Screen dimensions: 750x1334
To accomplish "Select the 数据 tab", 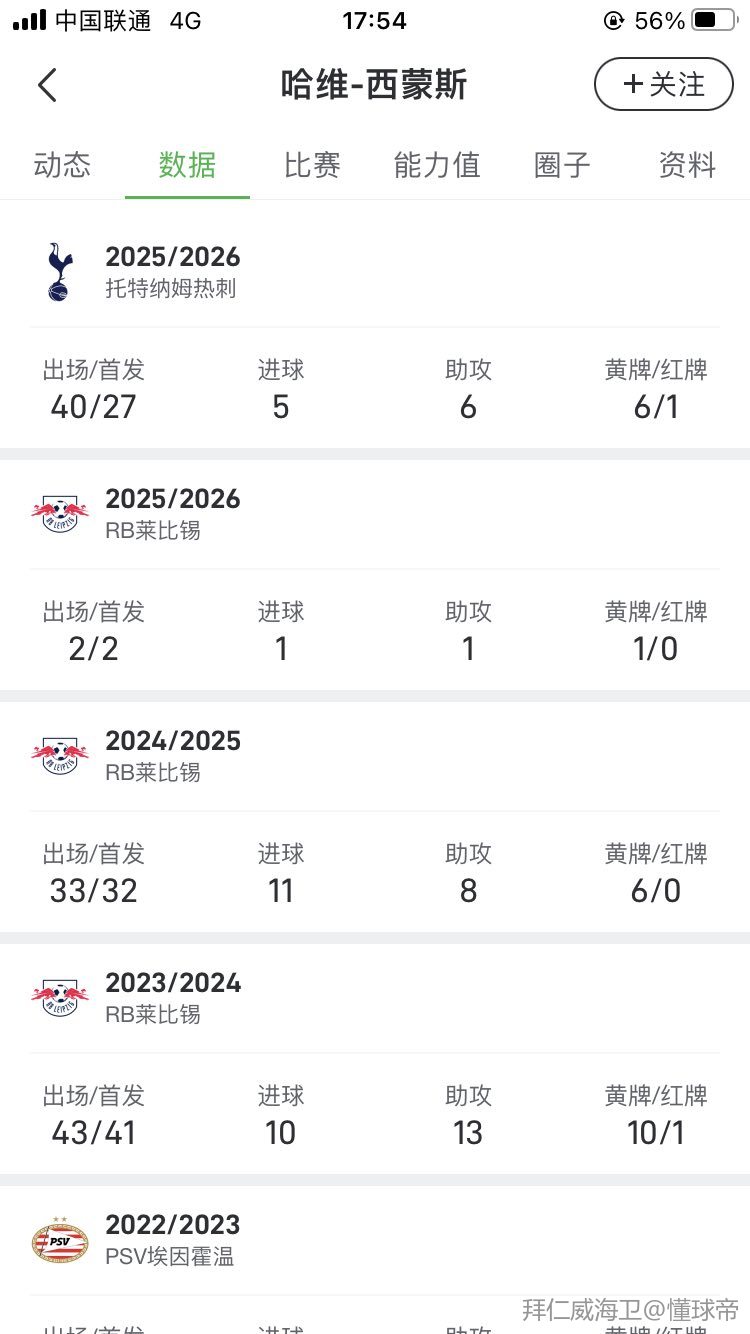I will click(187, 165).
